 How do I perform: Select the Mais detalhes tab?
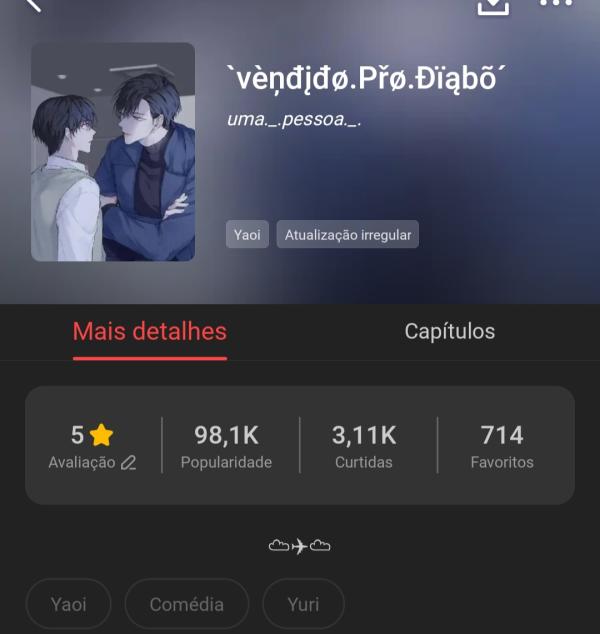pyautogui.click(x=150, y=331)
